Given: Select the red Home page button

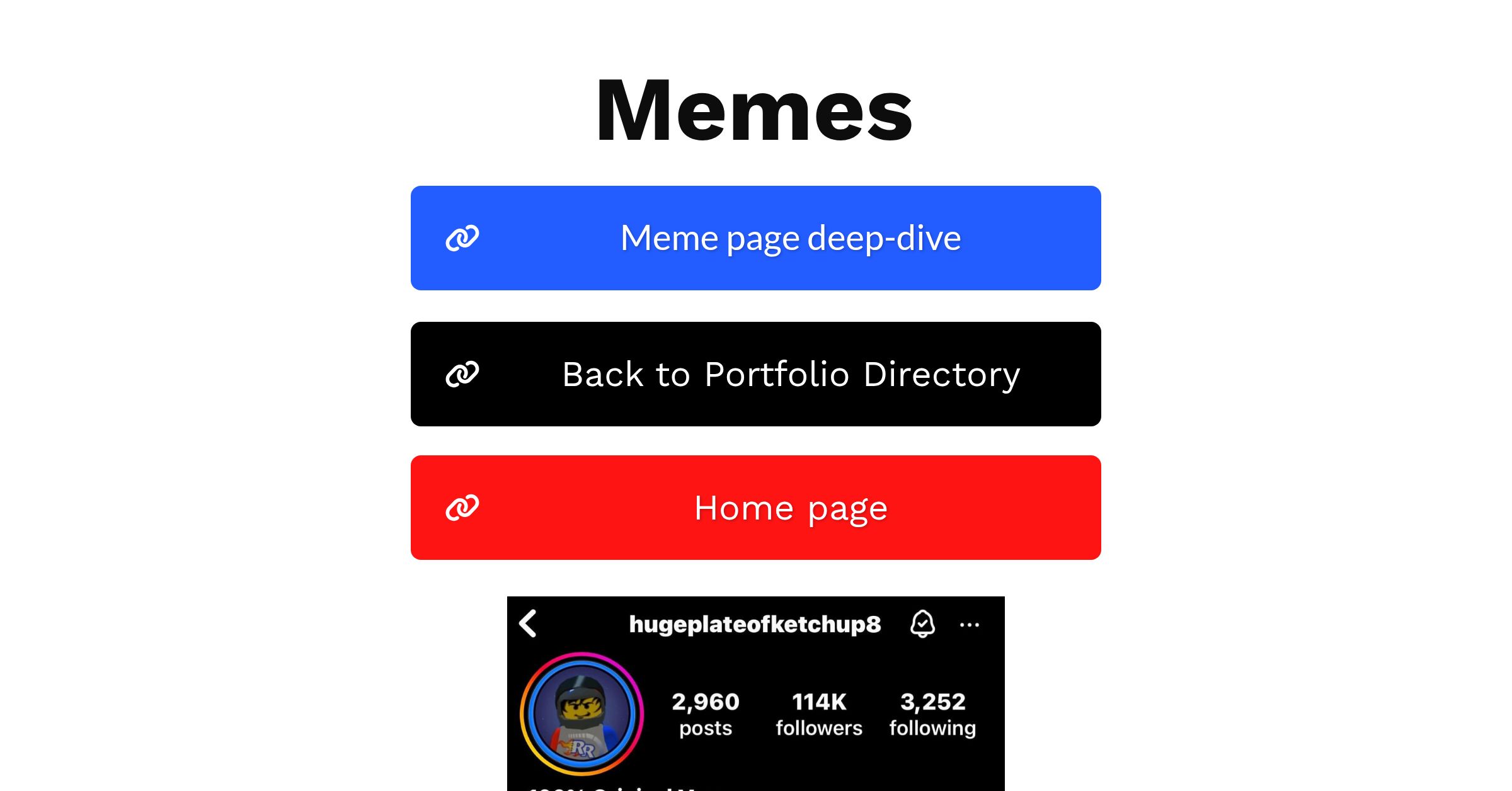Looking at the screenshot, I should click(x=755, y=508).
